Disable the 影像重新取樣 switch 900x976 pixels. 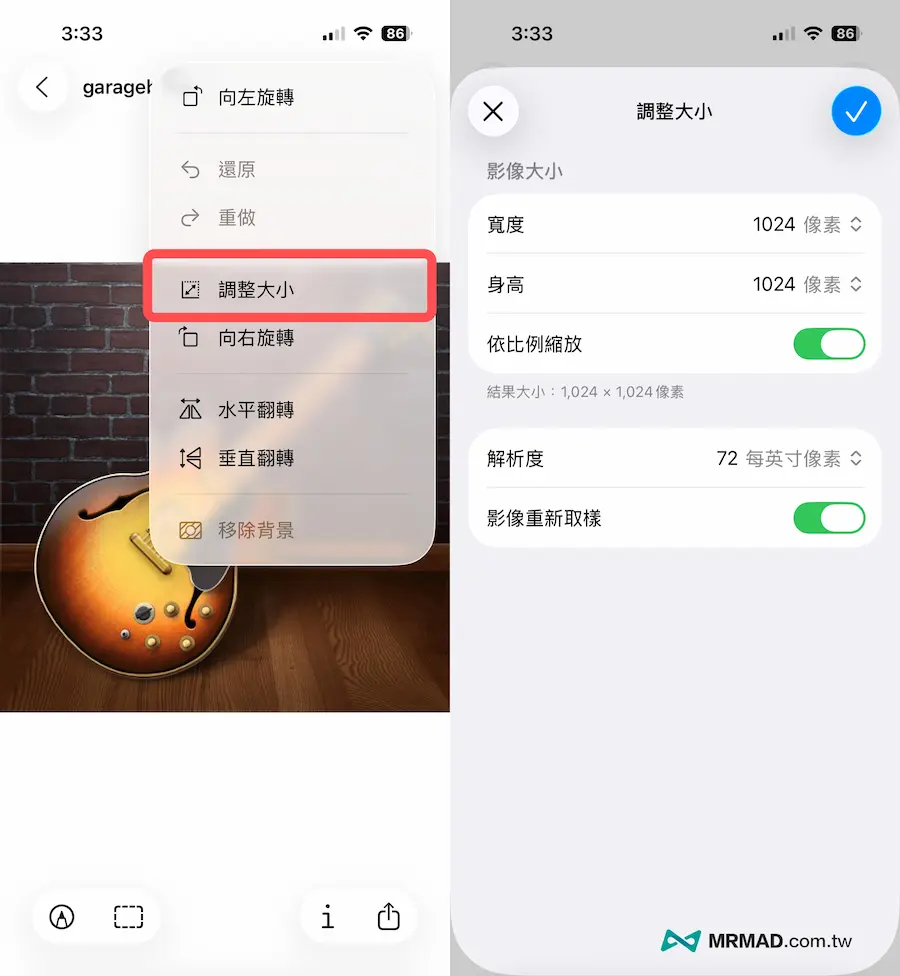coord(828,518)
